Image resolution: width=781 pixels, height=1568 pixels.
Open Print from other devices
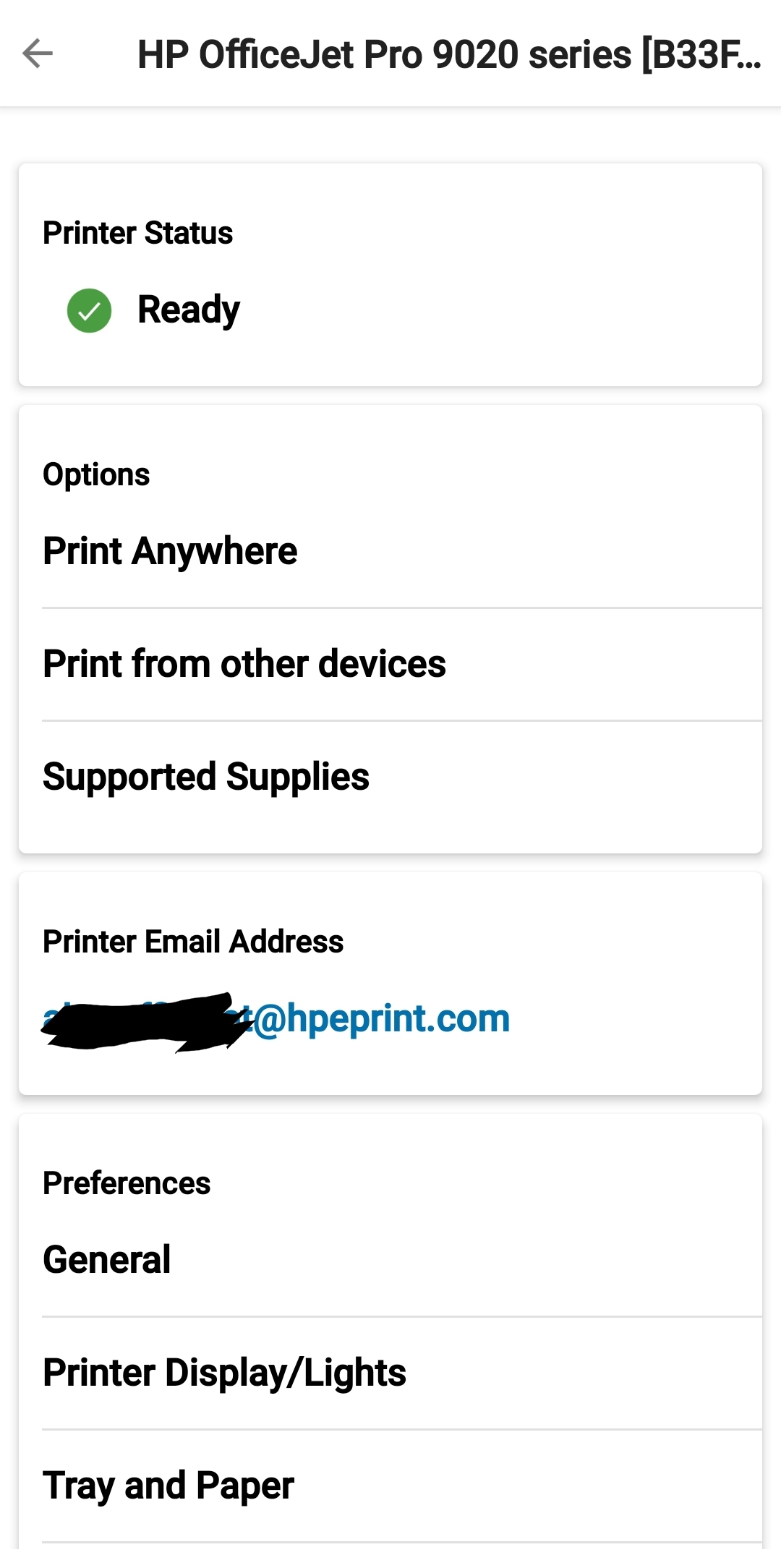click(x=244, y=664)
